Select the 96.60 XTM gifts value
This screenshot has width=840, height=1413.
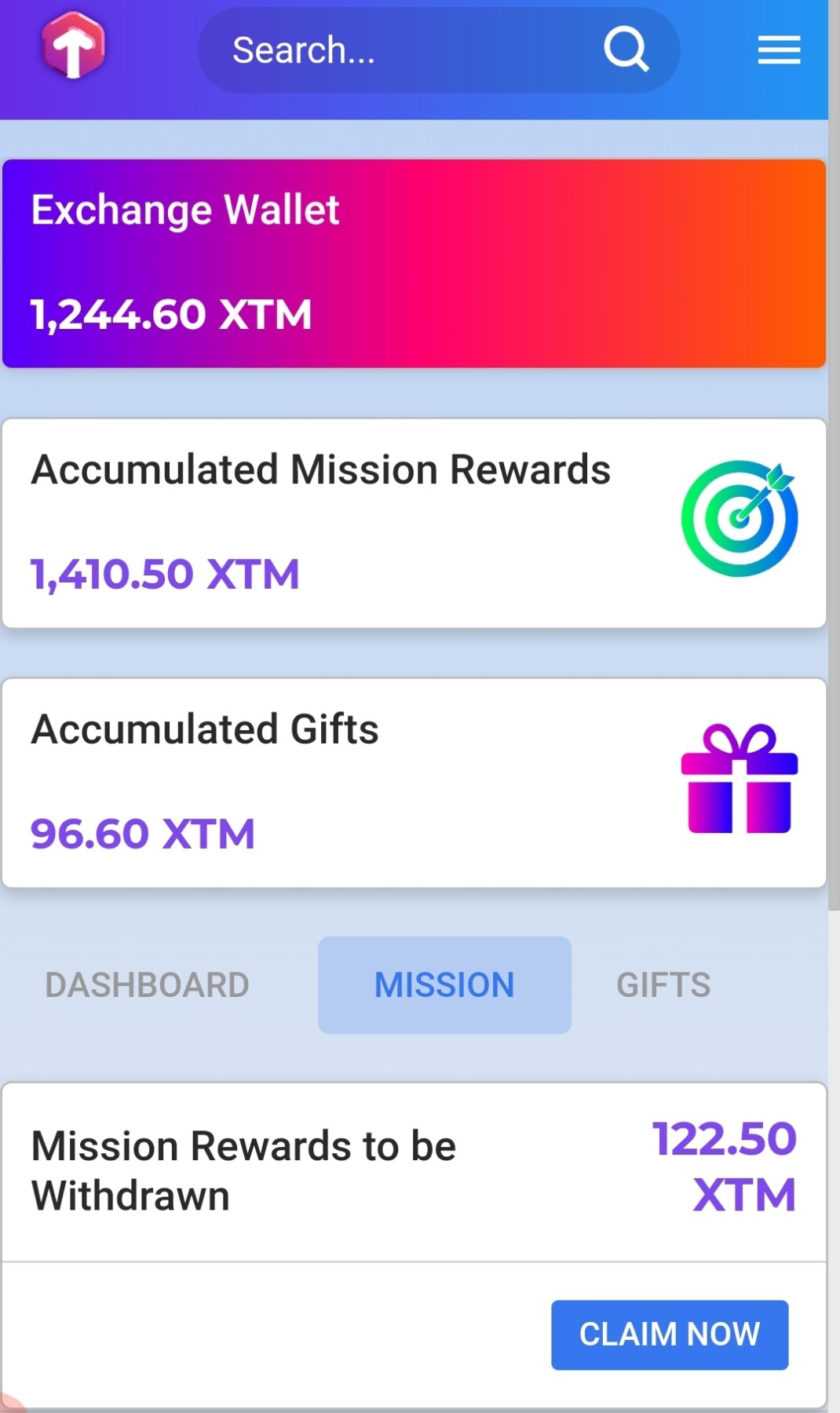[142, 833]
